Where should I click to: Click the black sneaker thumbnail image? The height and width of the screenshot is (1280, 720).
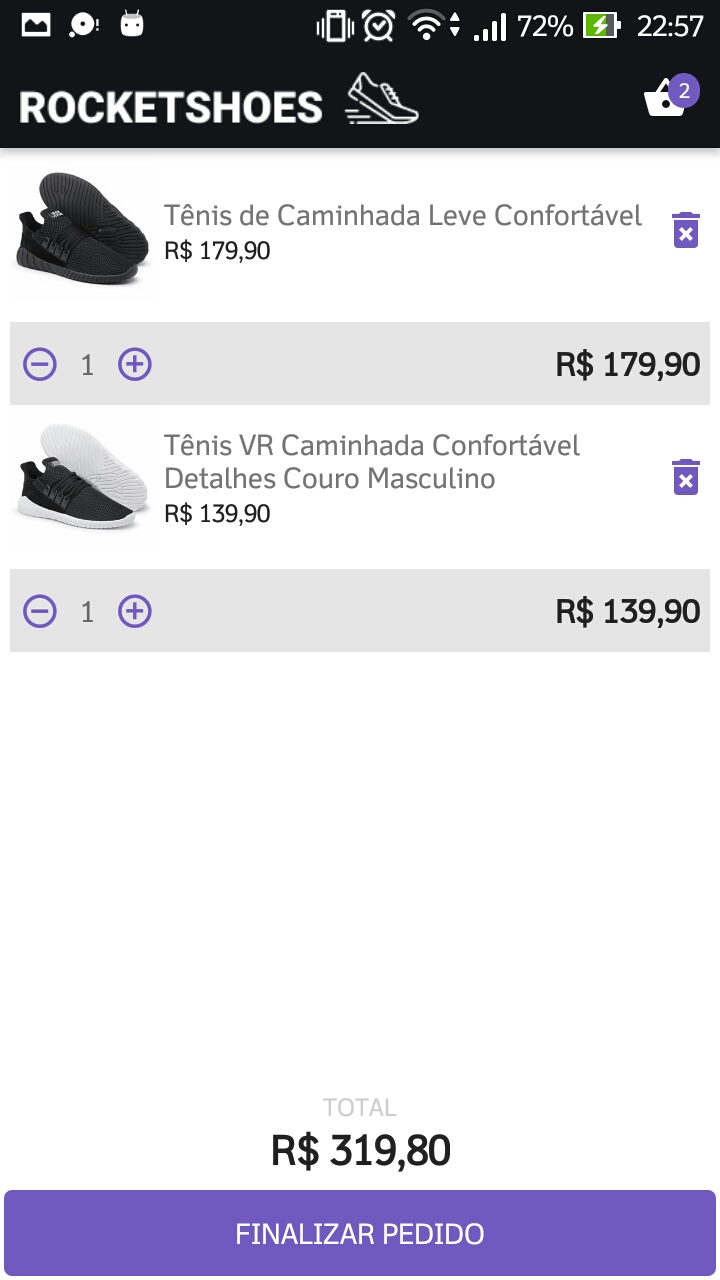pos(80,232)
